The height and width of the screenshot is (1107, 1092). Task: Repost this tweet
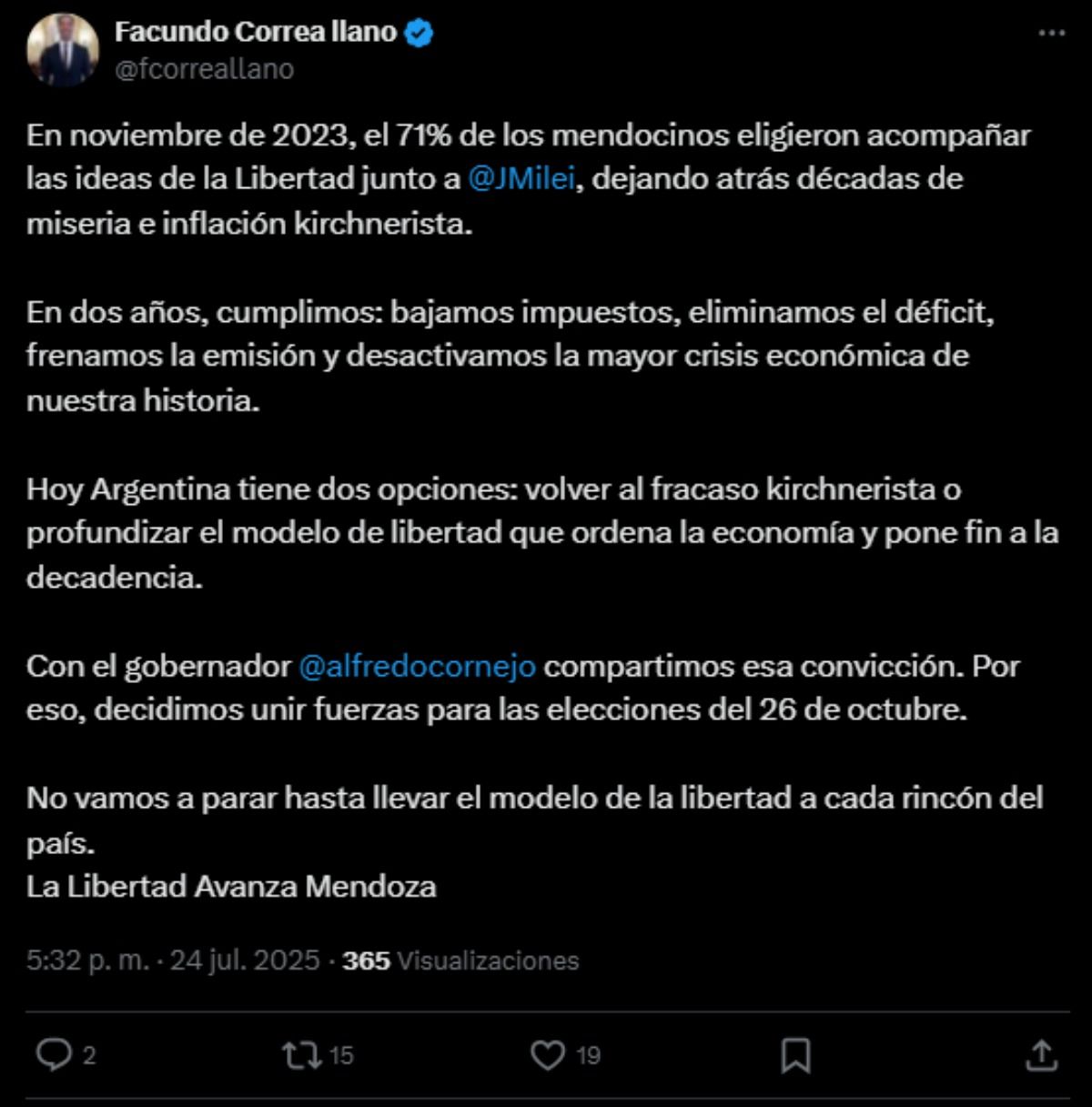point(302,1055)
